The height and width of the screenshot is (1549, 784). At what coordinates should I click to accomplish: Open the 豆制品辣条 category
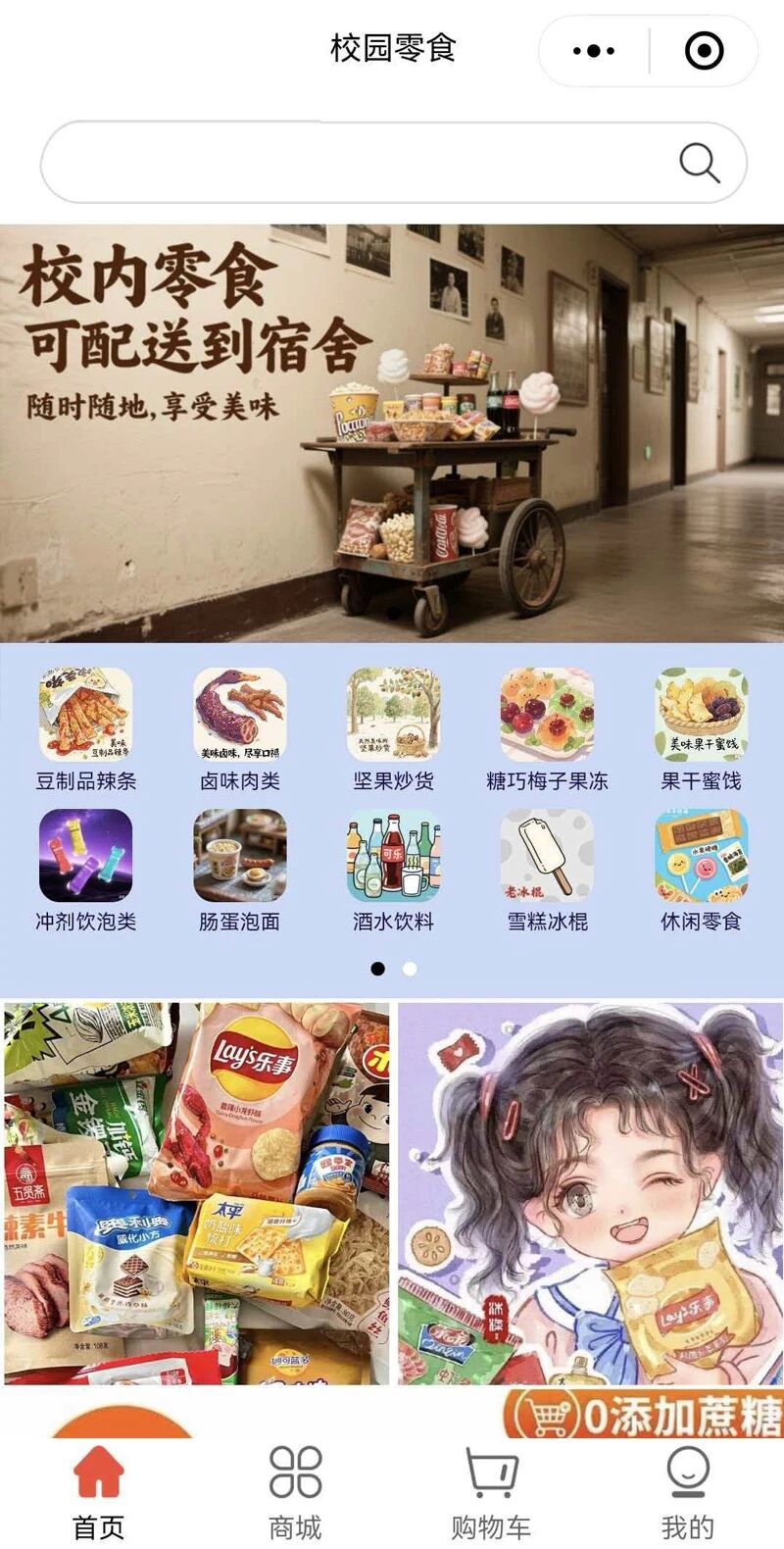coord(86,730)
